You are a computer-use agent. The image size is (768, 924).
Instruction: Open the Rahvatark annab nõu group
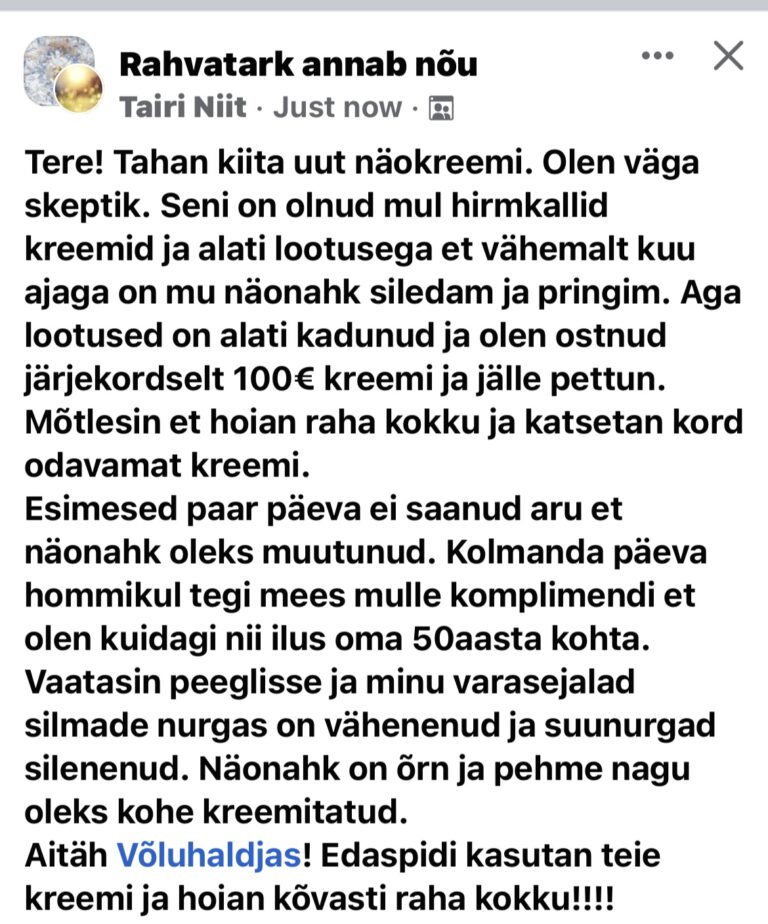[x=298, y=65]
